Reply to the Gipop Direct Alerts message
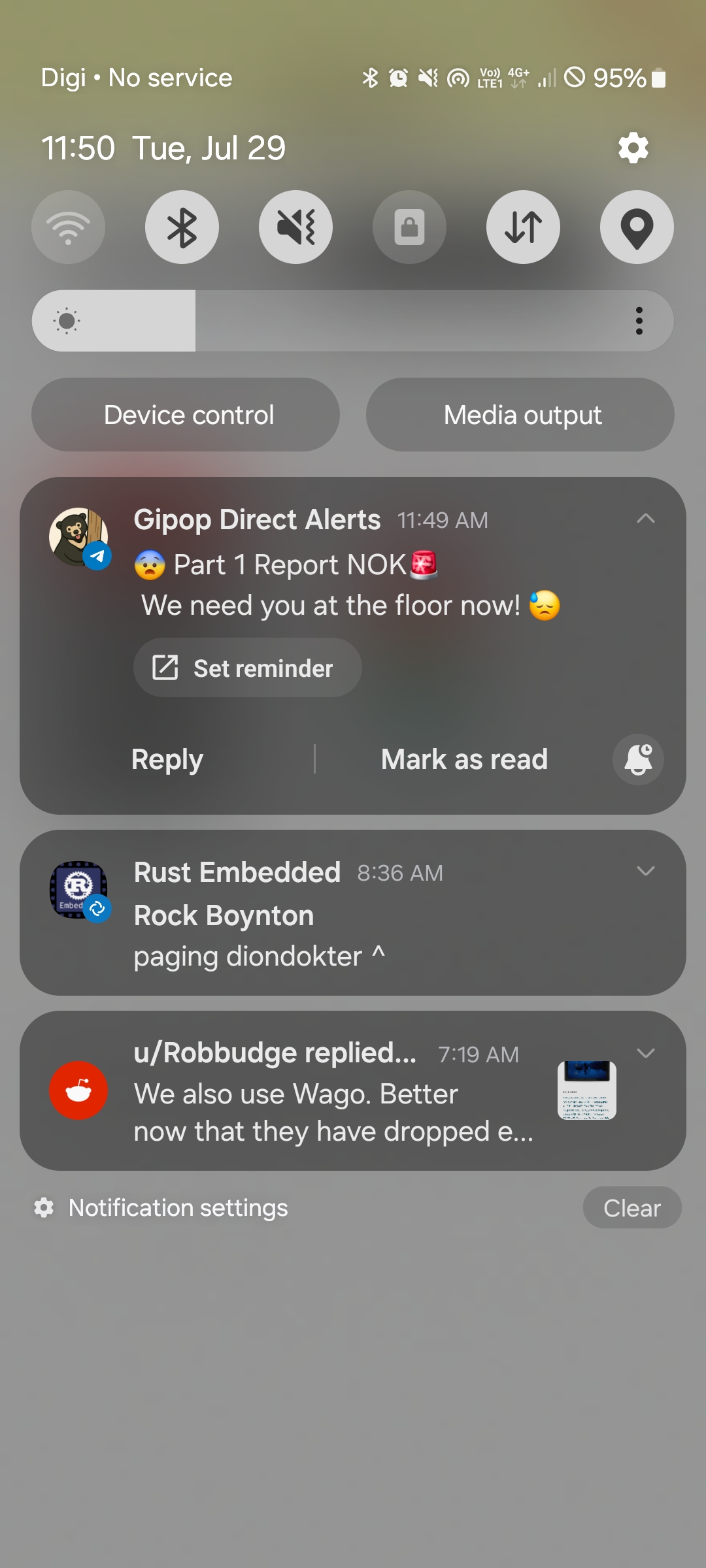 tap(167, 759)
